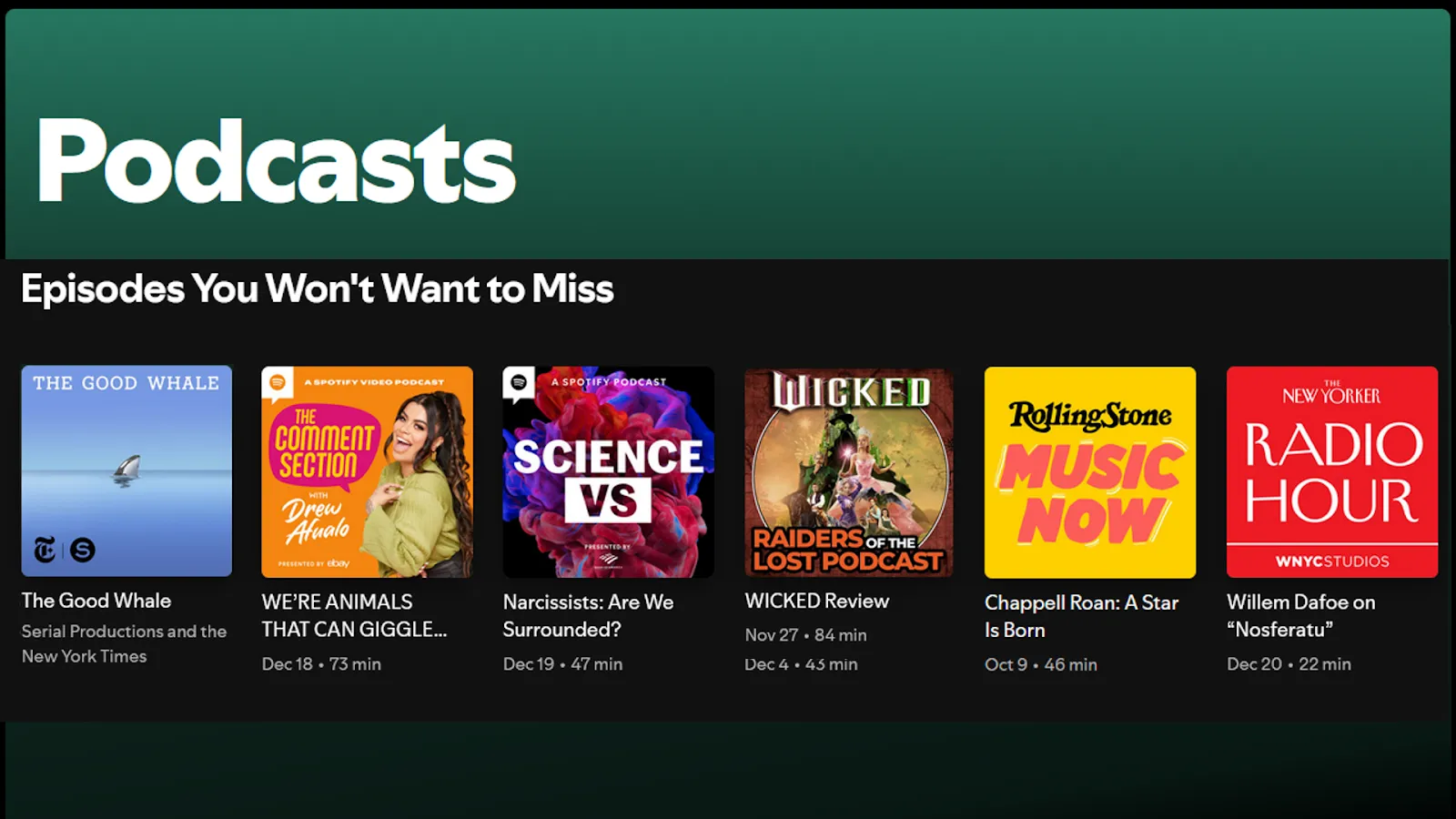
Task: Open WE'RE ANIMALS THAT CAN GIGGLE episode
Action: point(367,471)
